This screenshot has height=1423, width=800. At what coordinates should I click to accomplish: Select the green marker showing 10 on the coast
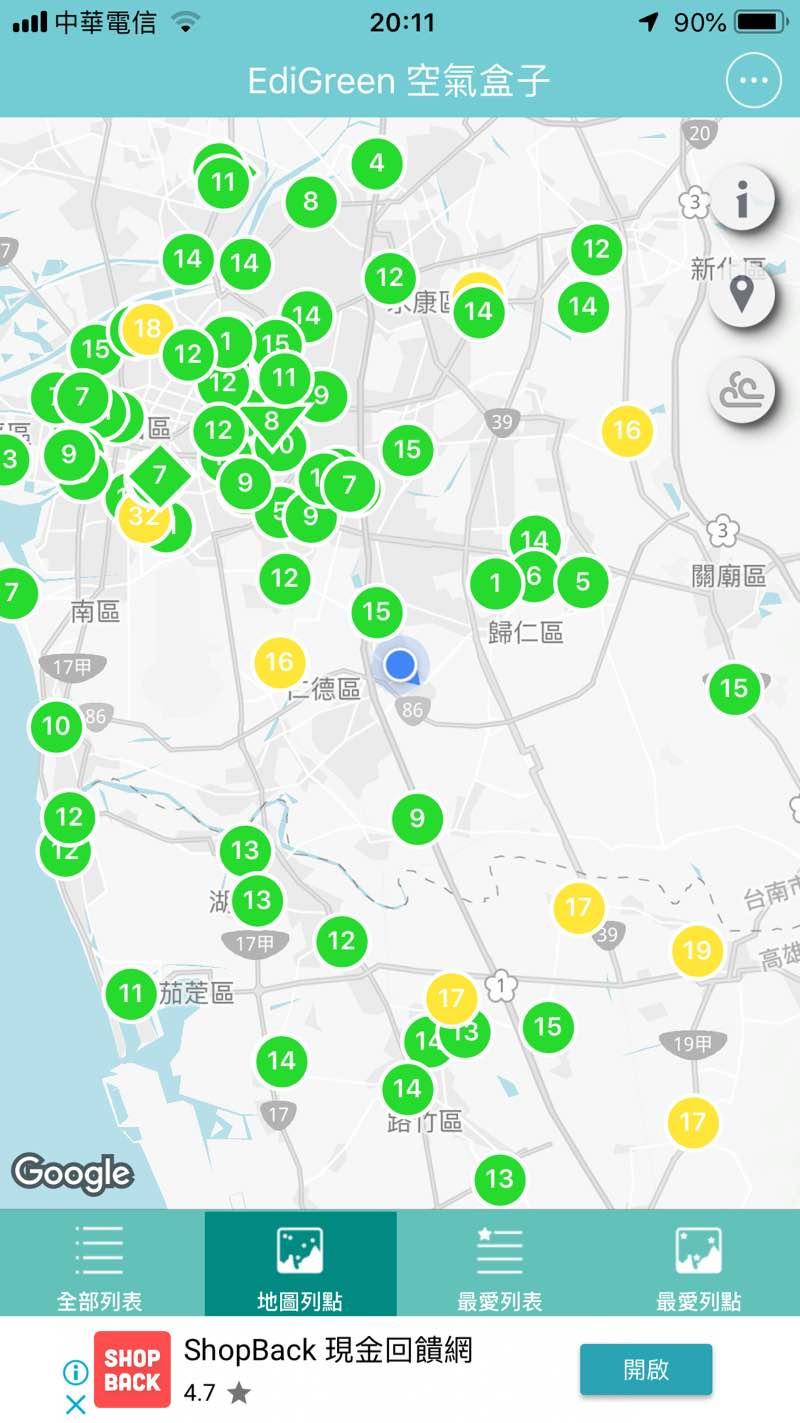pos(56,726)
